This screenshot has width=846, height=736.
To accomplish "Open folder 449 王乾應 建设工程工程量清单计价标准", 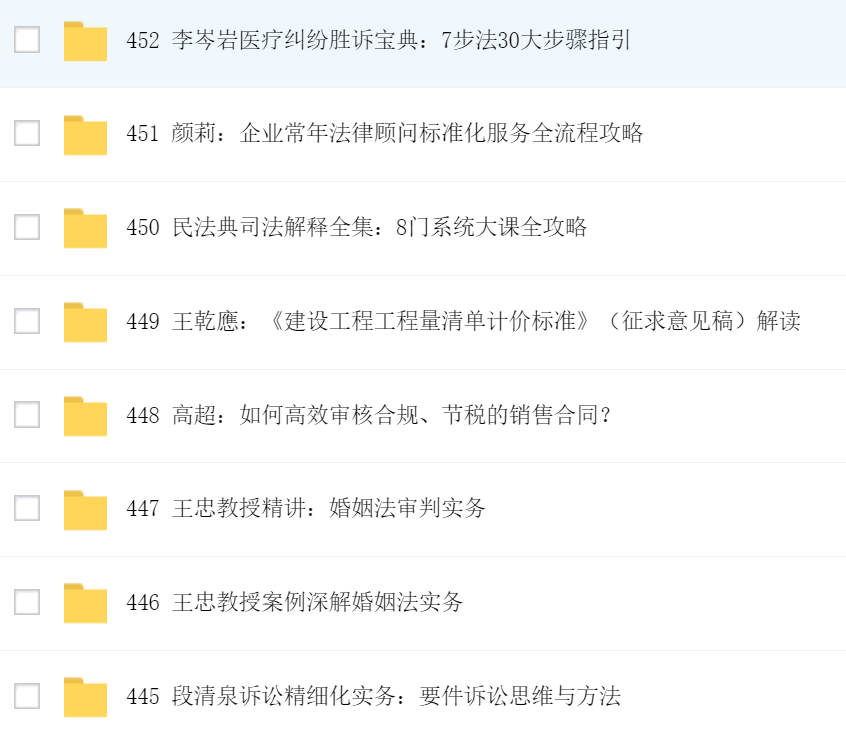I will point(463,322).
